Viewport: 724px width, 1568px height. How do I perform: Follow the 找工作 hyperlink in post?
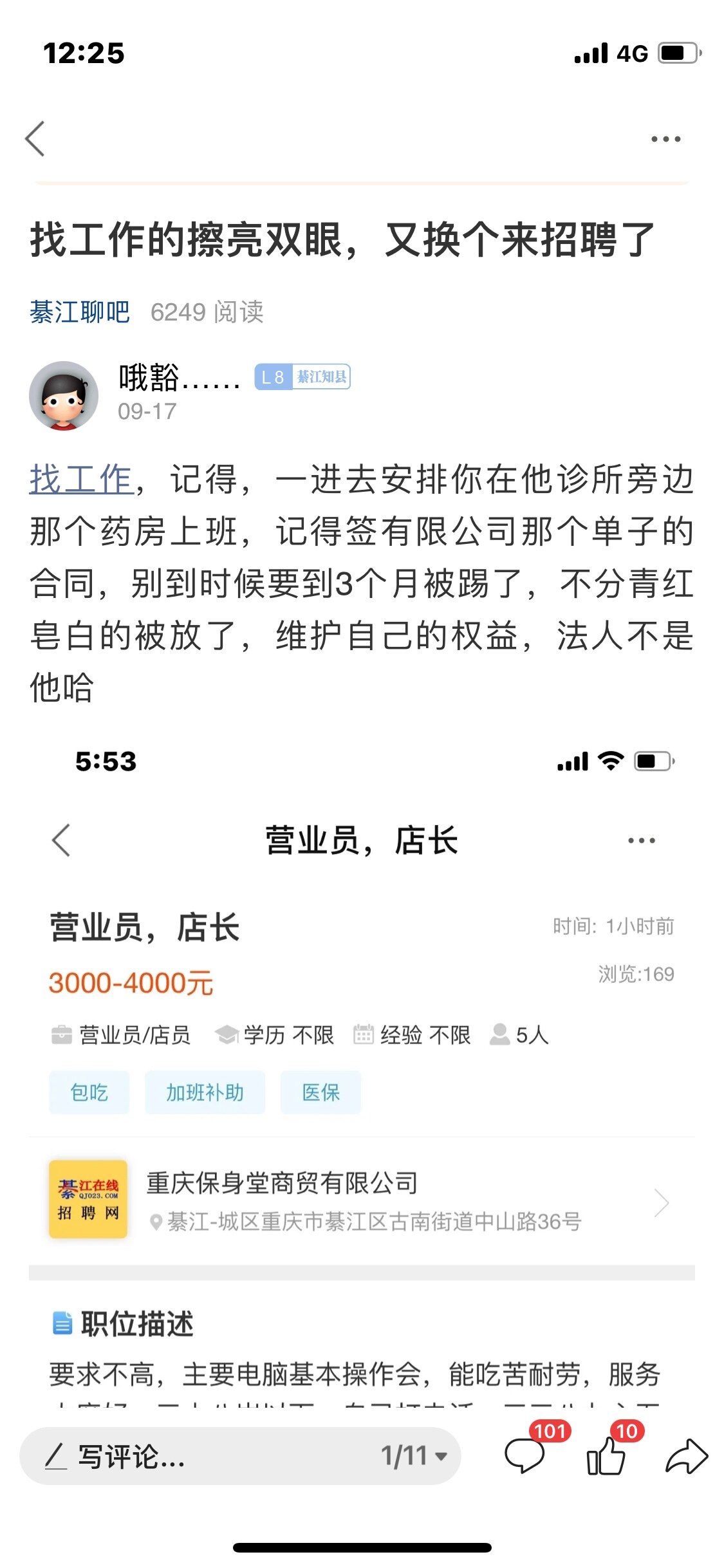click(81, 480)
